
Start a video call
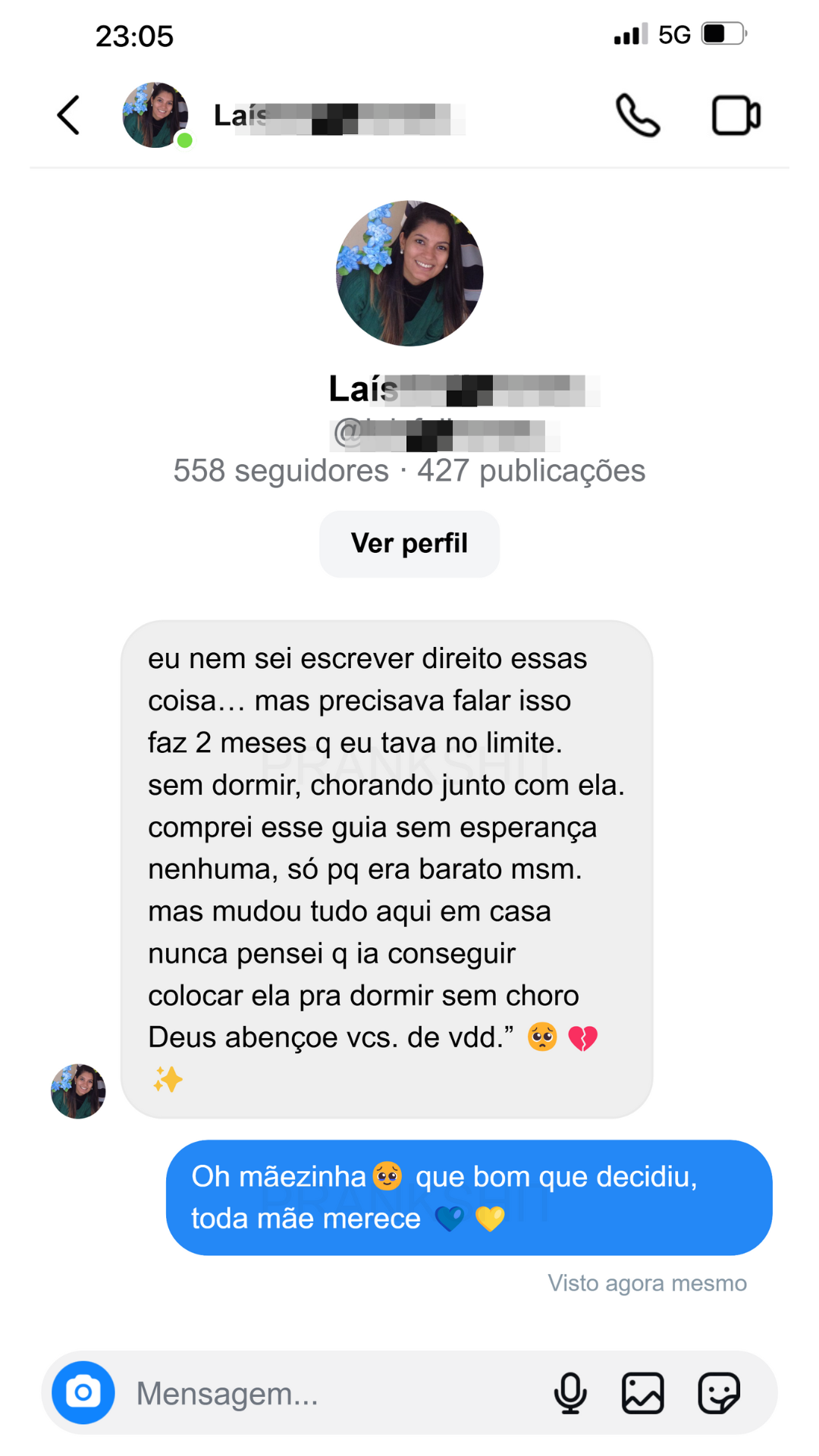[734, 115]
